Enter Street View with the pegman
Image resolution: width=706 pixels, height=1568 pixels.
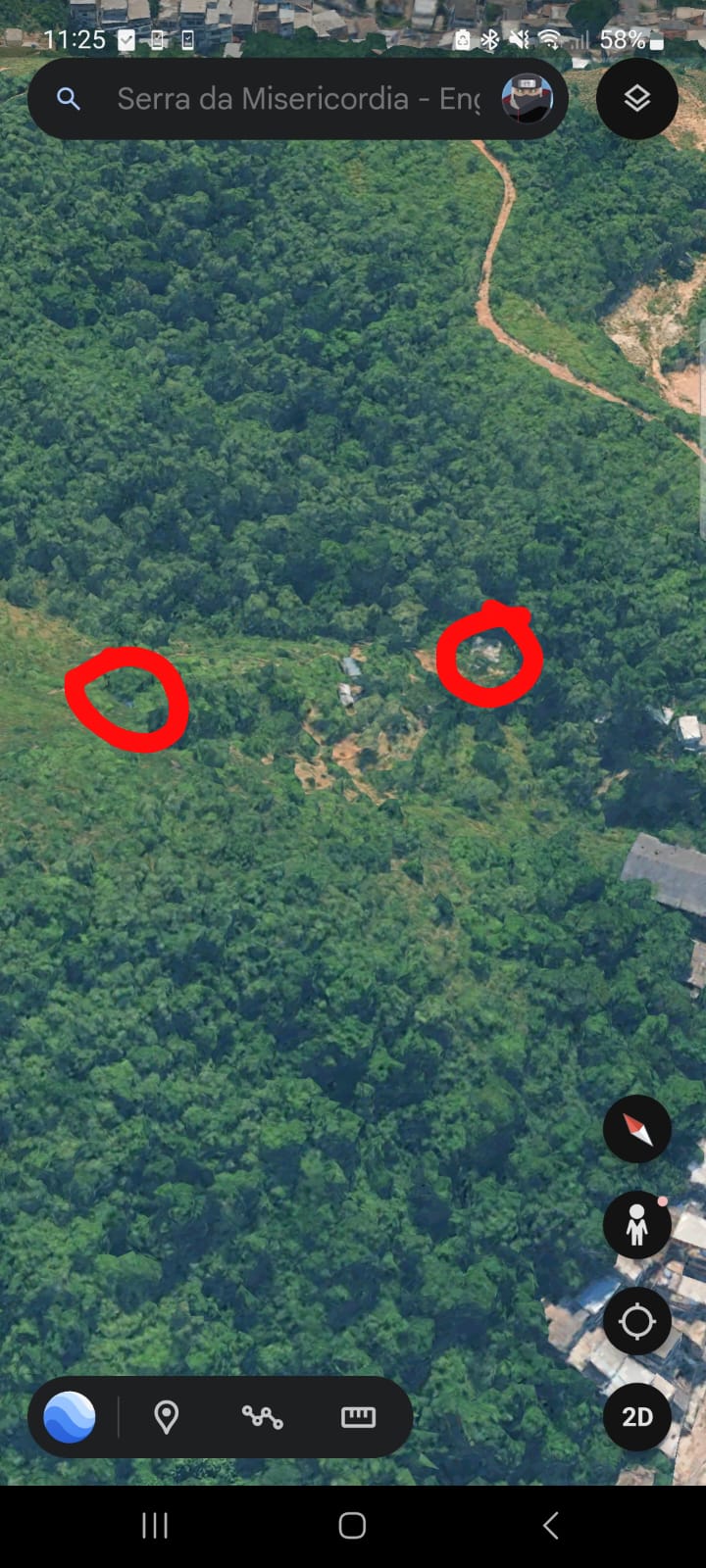tap(637, 1225)
